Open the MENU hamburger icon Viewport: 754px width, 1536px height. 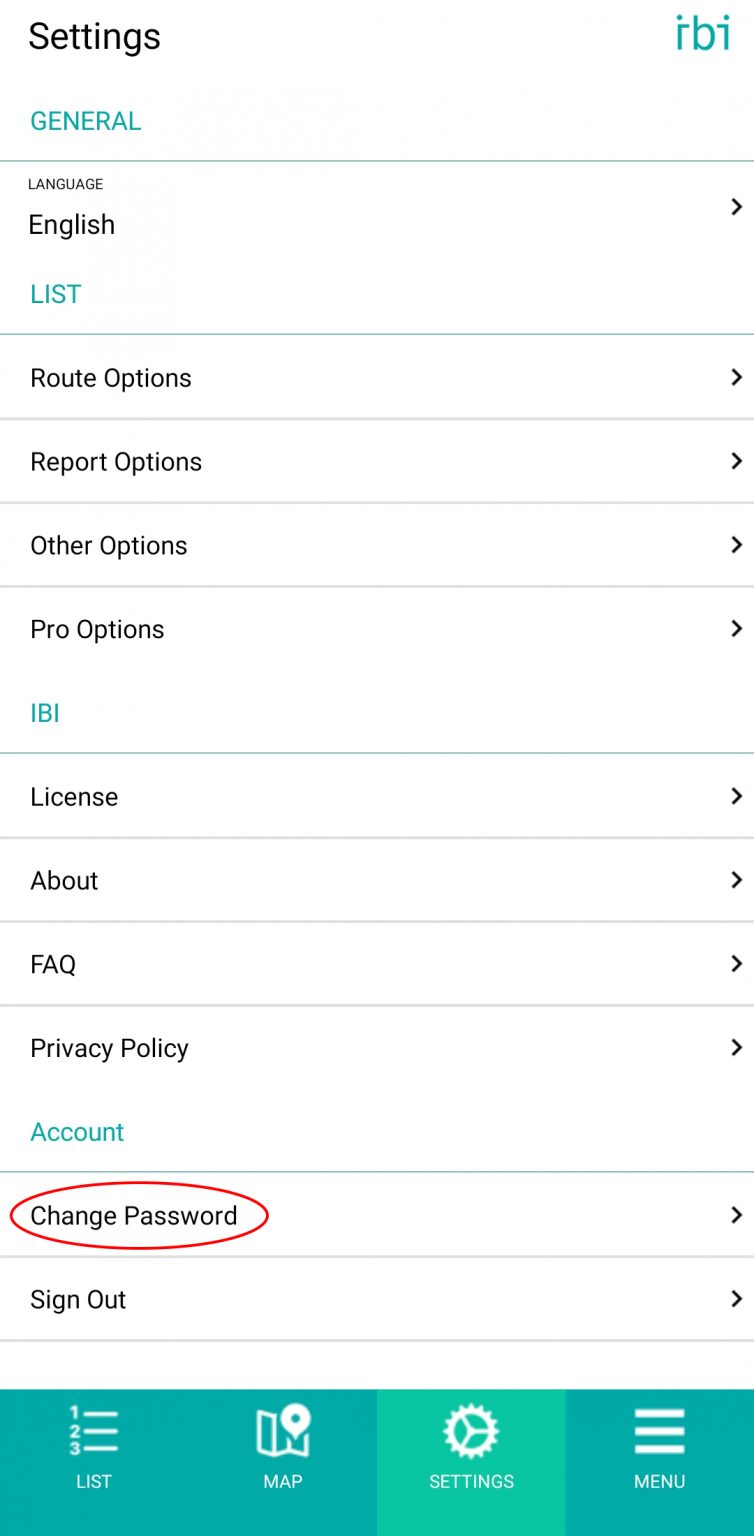coord(659,1431)
